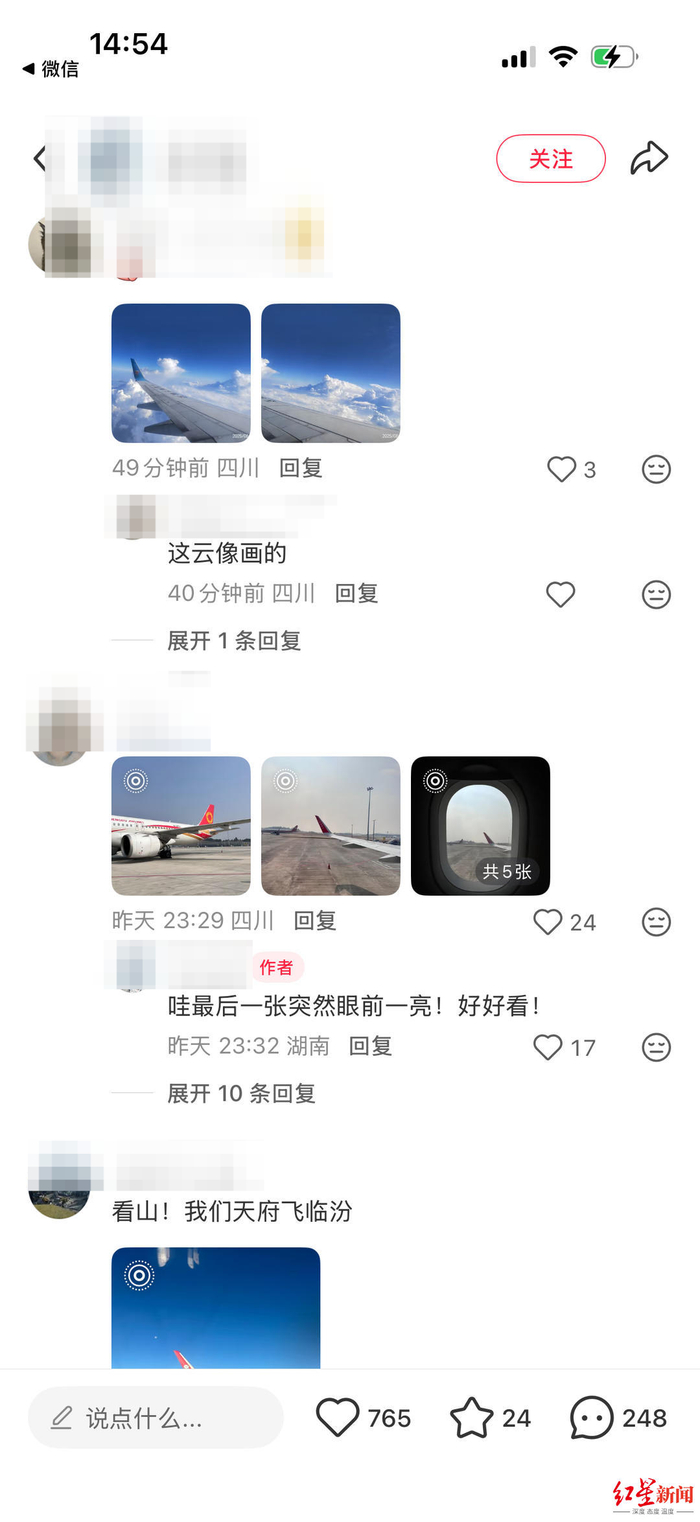
Task: Expand 展开 10 条回复
Action: (241, 1094)
